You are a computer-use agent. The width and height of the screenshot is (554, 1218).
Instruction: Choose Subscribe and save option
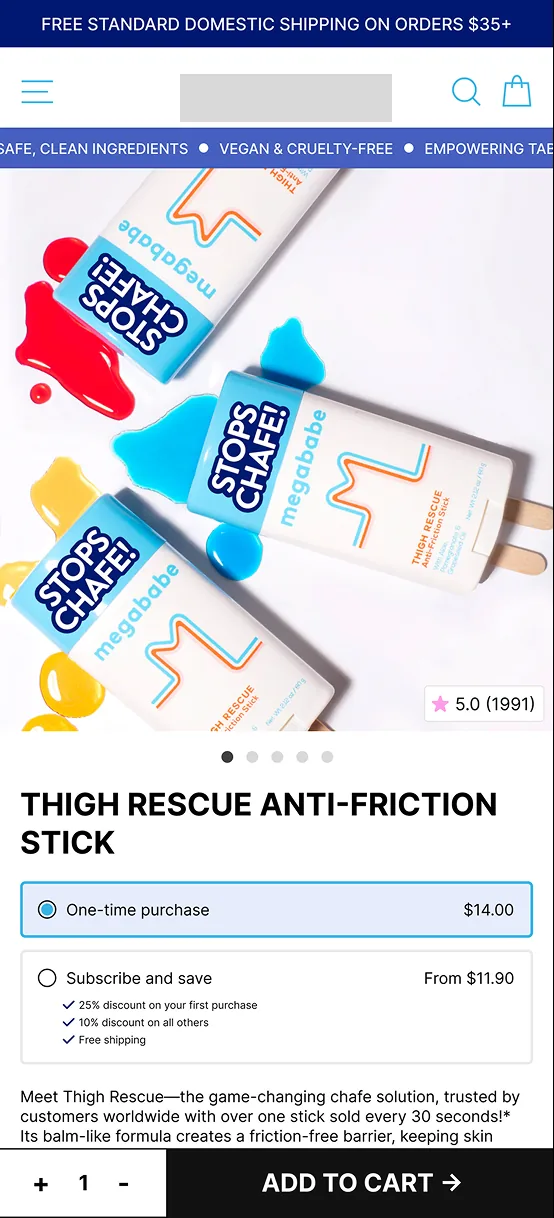pyautogui.click(x=277, y=1007)
